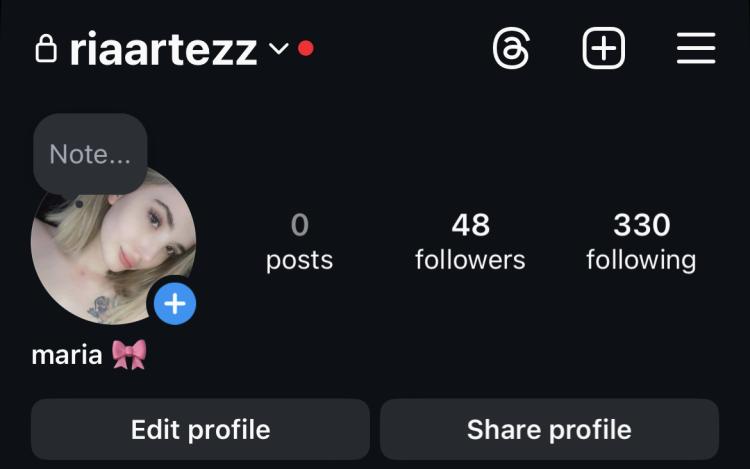Add a note in the Note bubble
This screenshot has height=469, width=750.
pyautogui.click(x=90, y=154)
